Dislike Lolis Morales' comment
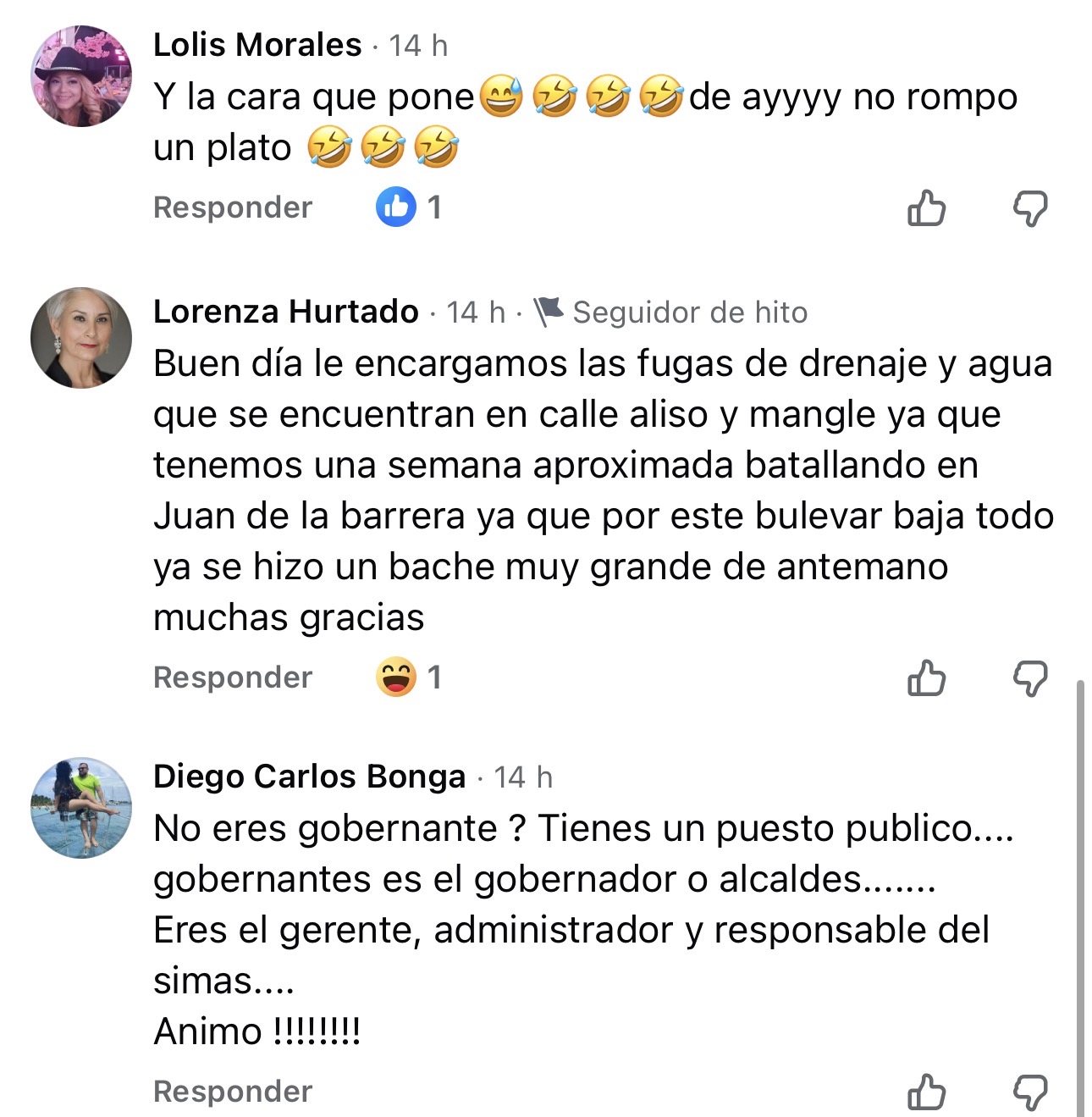The image size is (1092, 1117). 1030,207
